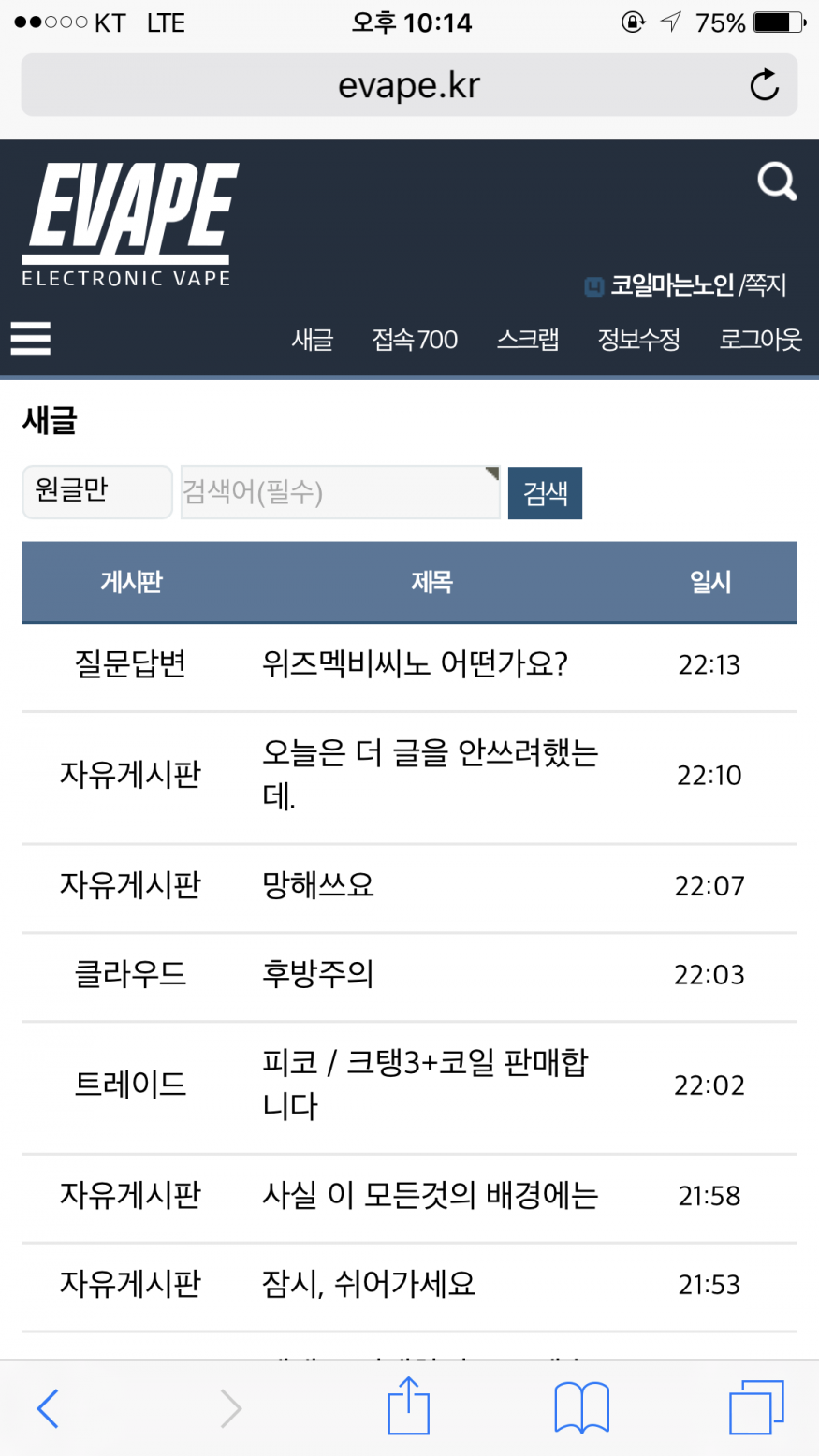This screenshot has height=1456, width=819.
Task: Open the 접속 700 link
Action: pyautogui.click(x=415, y=339)
